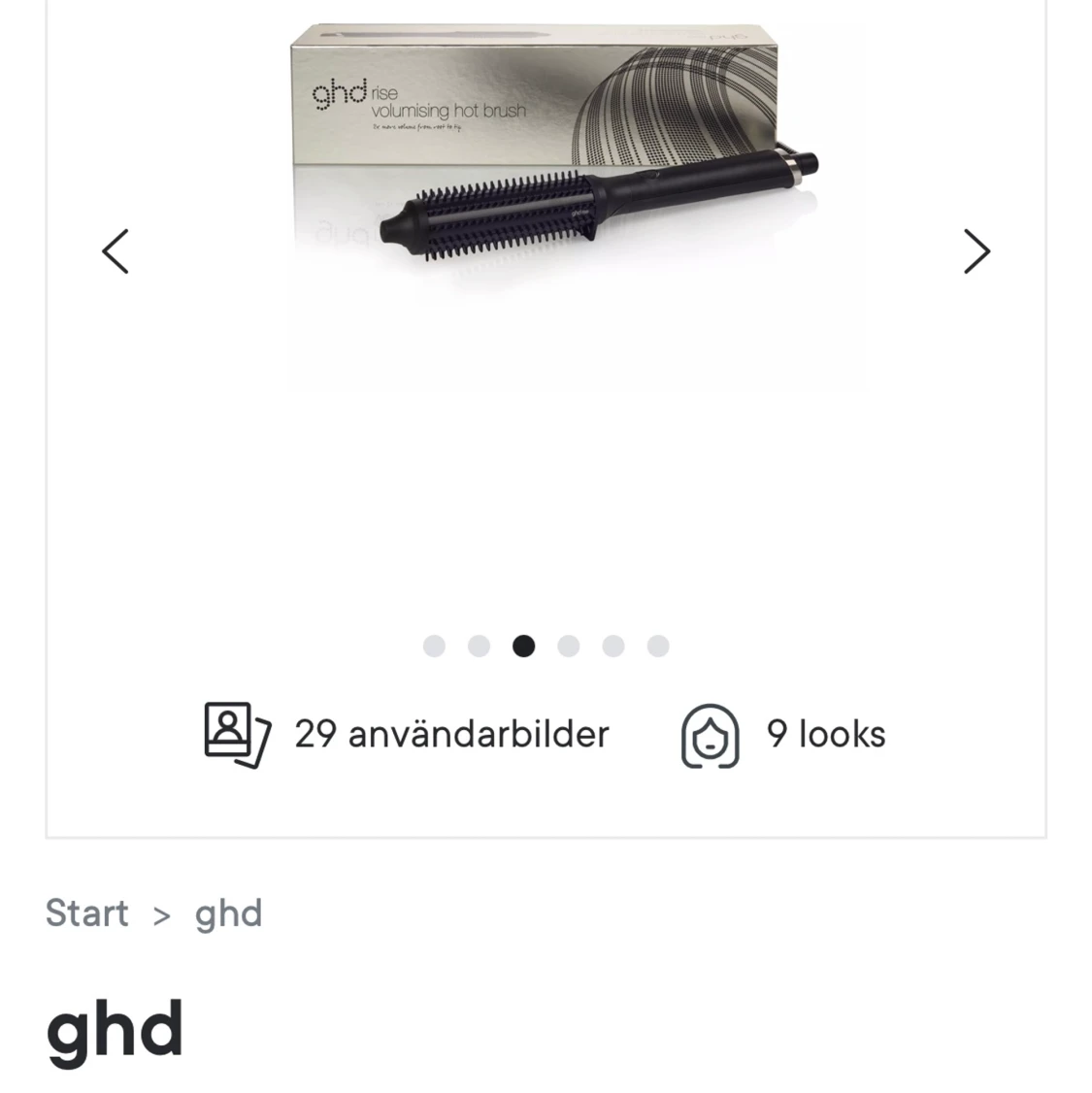Select the fifth pagination dot
Image resolution: width=1092 pixels, height=1093 pixels.
pyautogui.click(x=613, y=646)
